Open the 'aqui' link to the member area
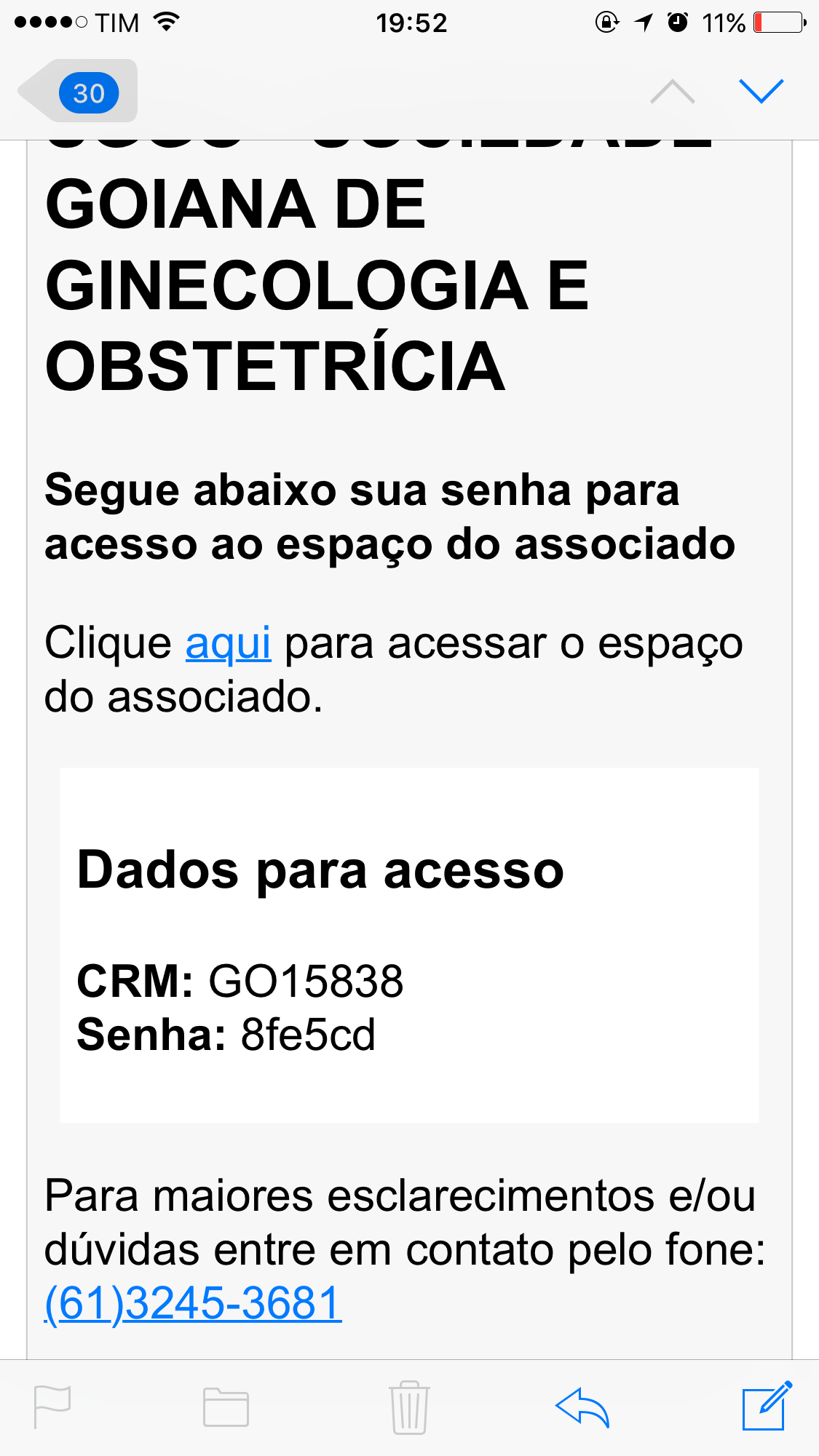 pyautogui.click(x=228, y=644)
